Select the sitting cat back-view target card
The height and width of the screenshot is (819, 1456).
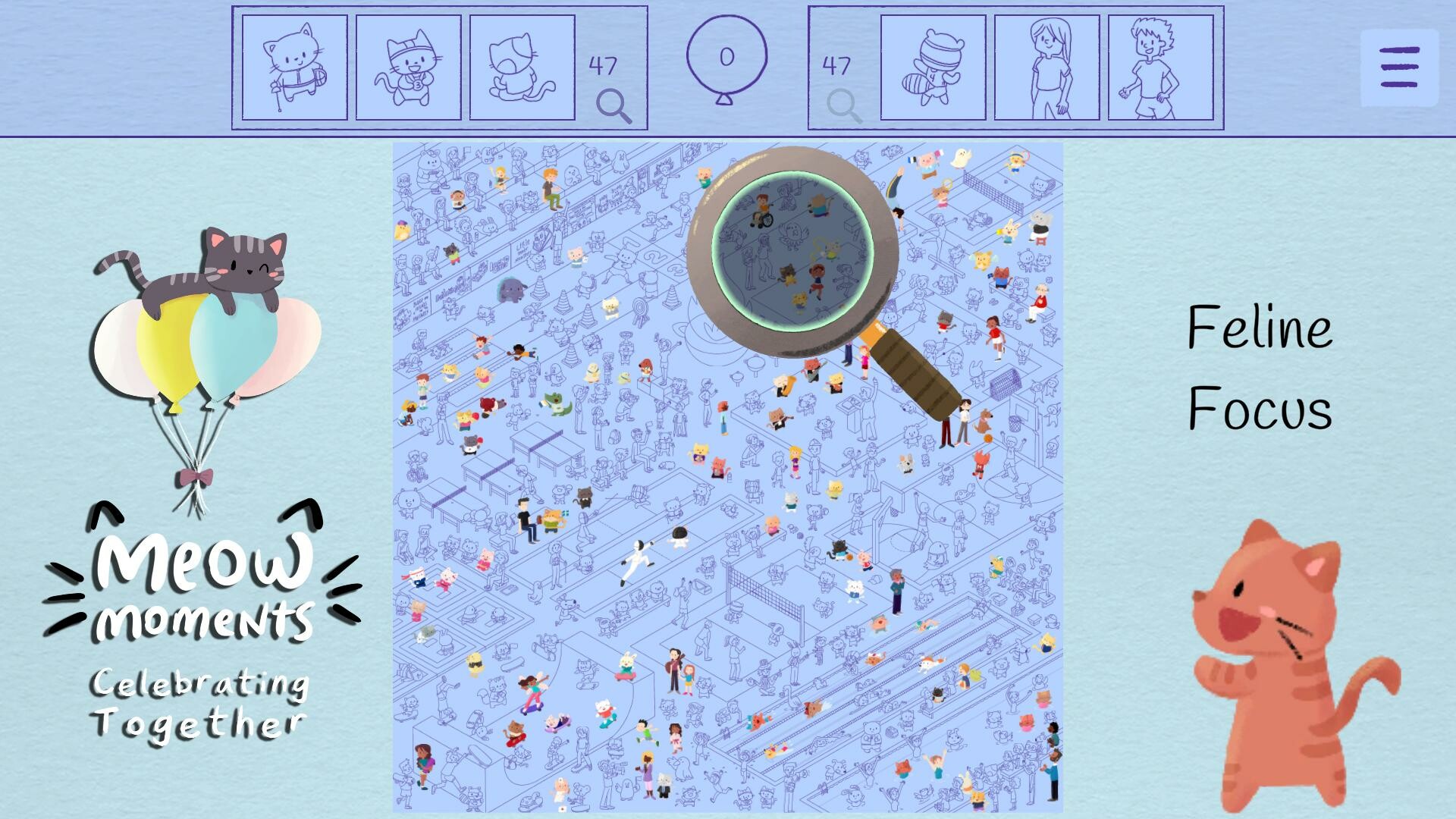pyautogui.click(x=522, y=67)
